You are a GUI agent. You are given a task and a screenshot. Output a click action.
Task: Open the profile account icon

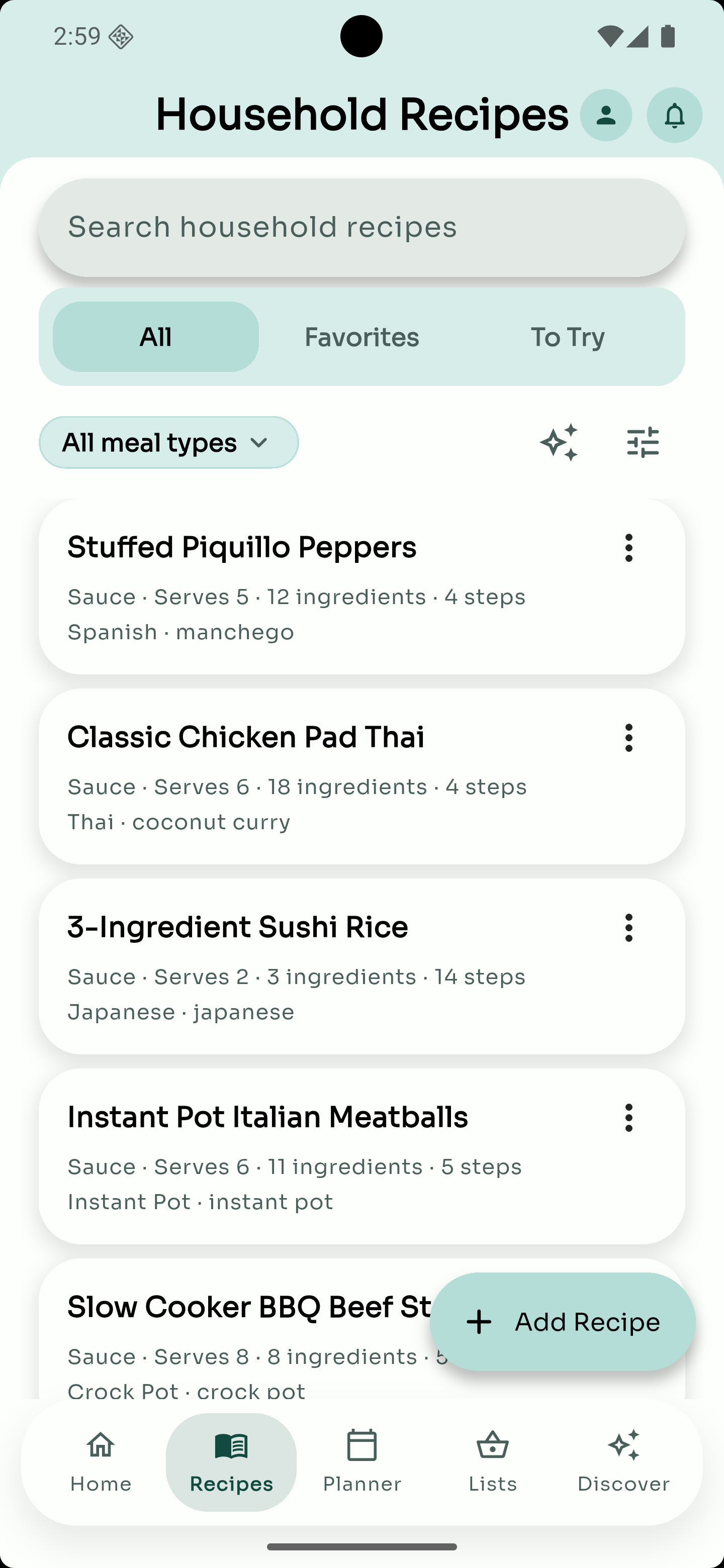coord(606,115)
